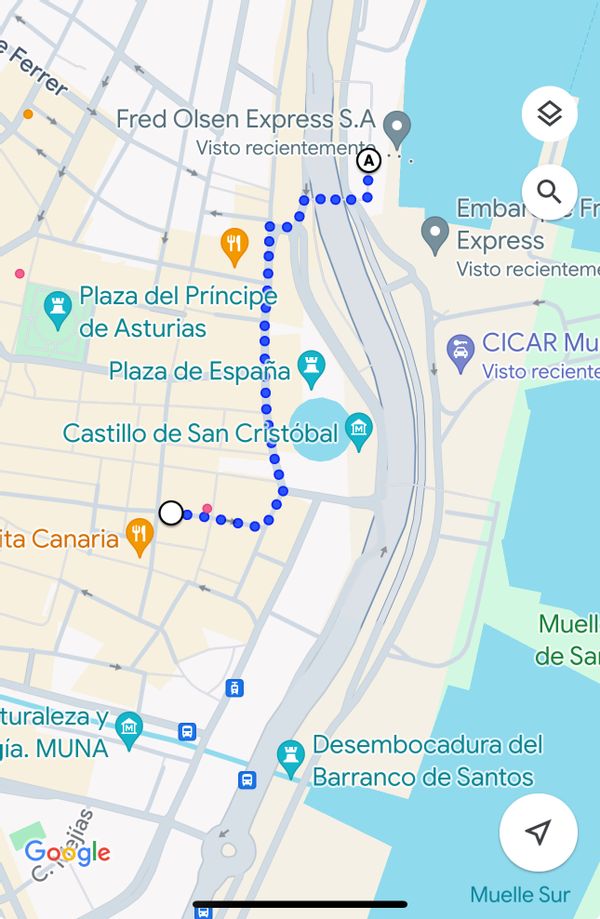Select the restaurant pin near Plaza del Príncipe
600x919 pixels.
[x=234, y=246]
